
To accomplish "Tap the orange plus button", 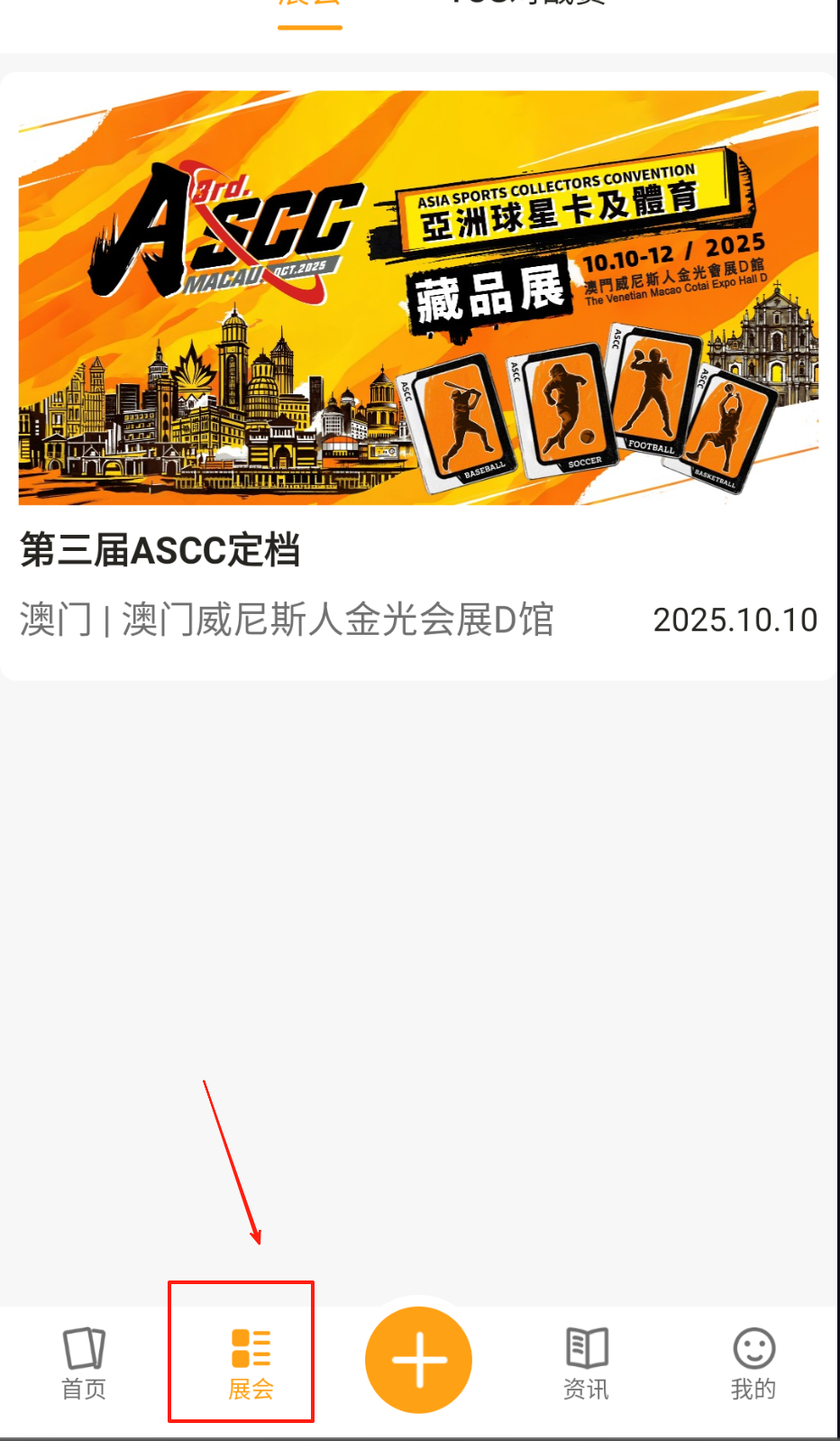I will pyautogui.click(x=418, y=1359).
